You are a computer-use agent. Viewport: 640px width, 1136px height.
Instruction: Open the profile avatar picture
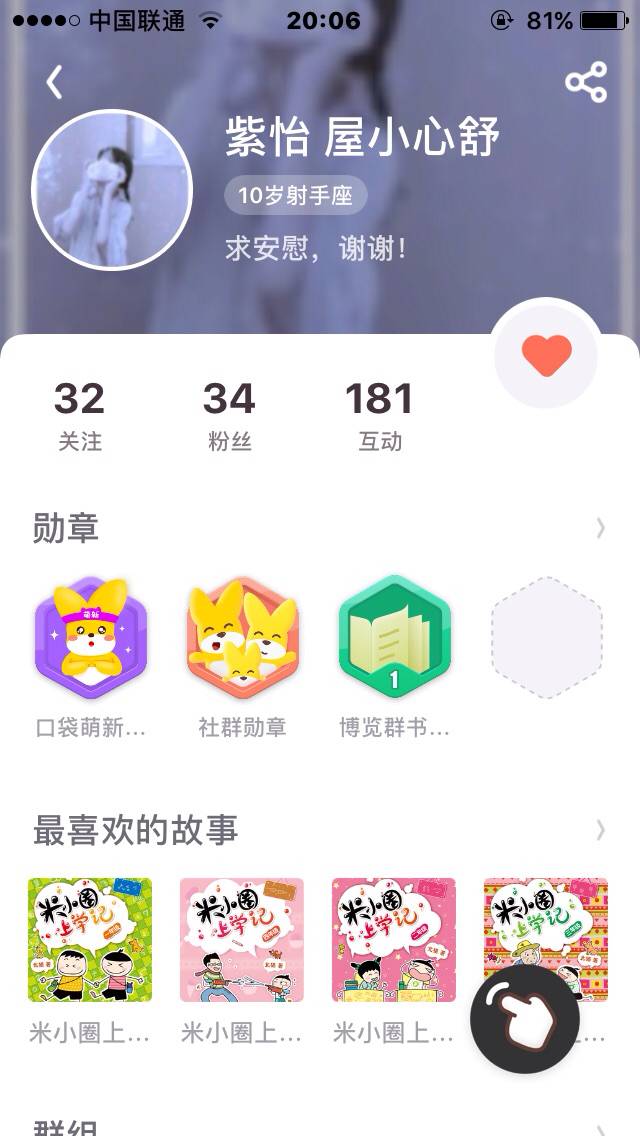[x=112, y=190]
